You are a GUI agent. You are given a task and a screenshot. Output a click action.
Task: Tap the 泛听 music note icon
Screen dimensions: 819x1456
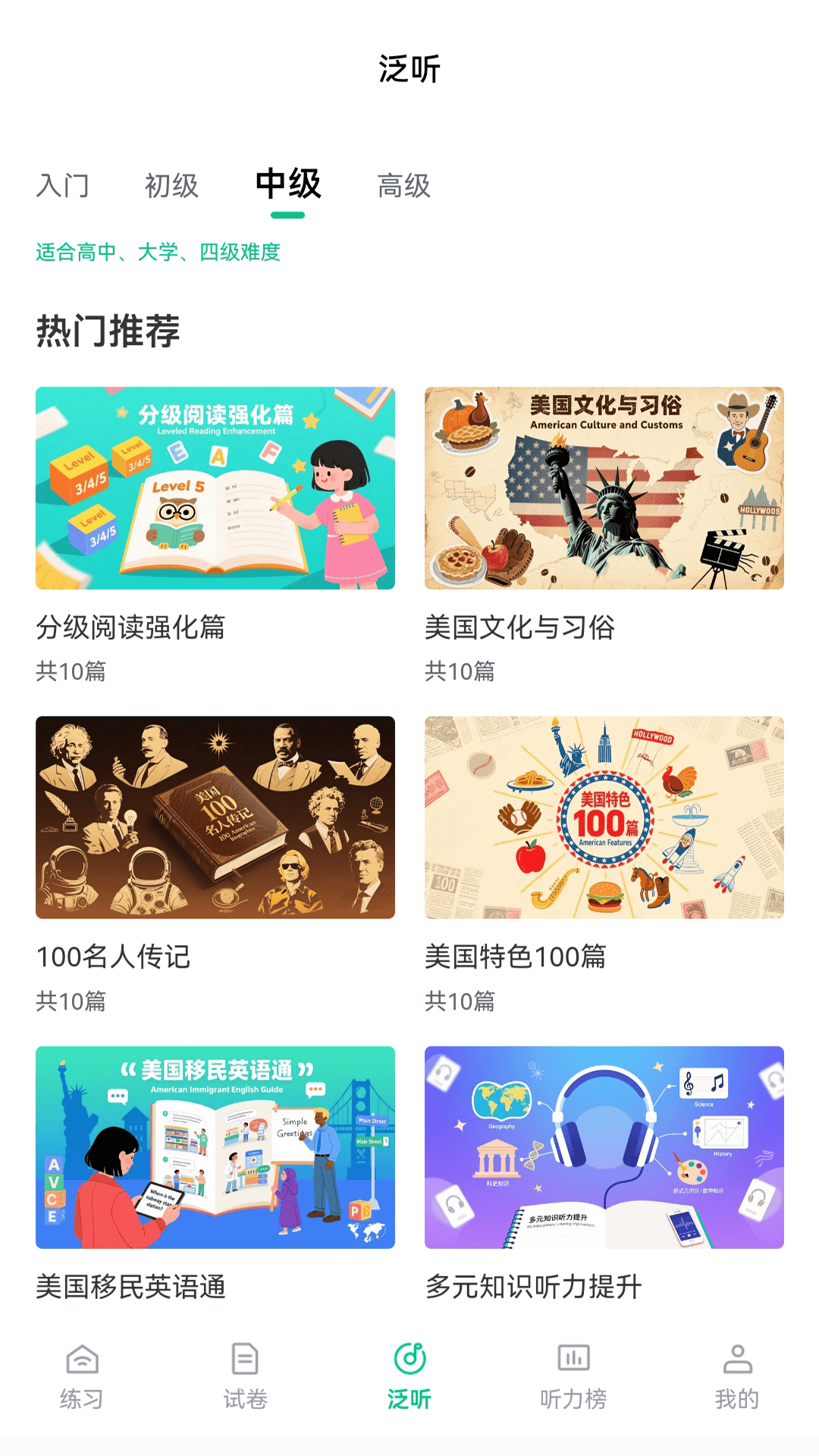[409, 1361]
